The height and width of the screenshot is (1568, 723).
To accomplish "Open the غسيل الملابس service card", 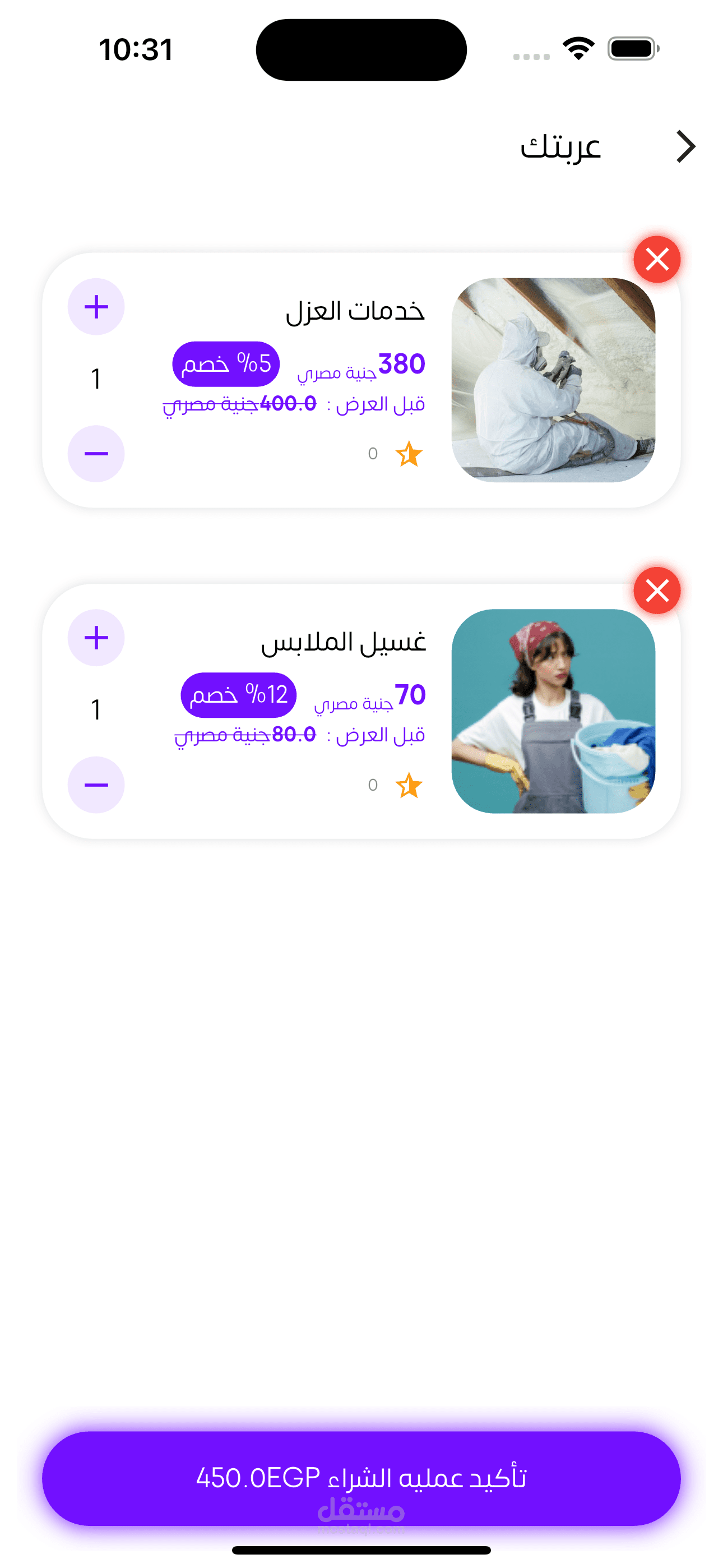I will pos(553,711).
